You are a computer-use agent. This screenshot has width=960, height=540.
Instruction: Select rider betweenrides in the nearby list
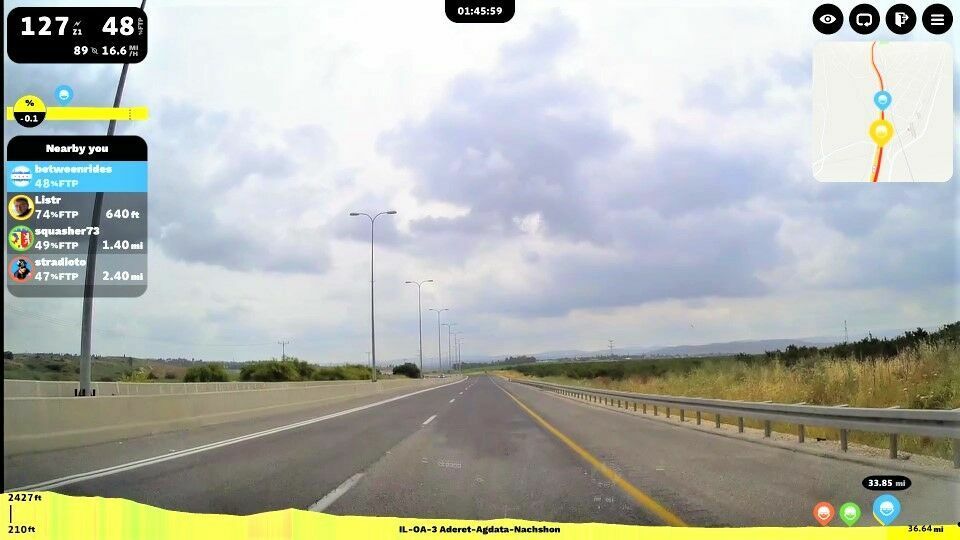77,176
